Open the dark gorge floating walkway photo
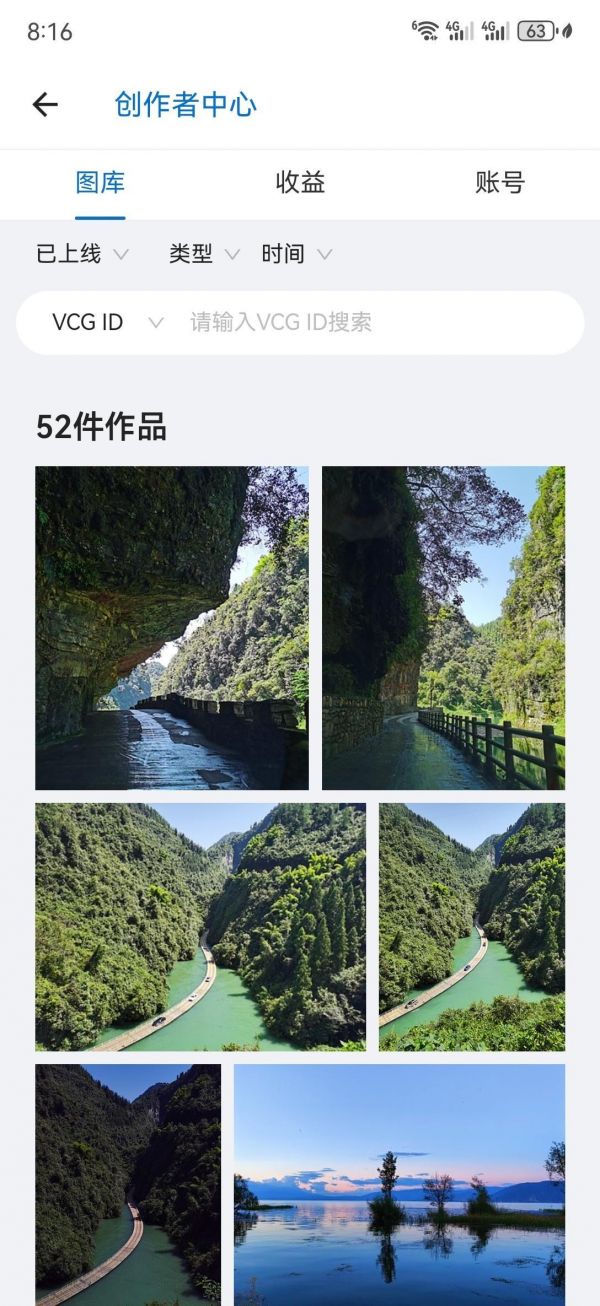The width and height of the screenshot is (600, 1306). coord(128,1185)
